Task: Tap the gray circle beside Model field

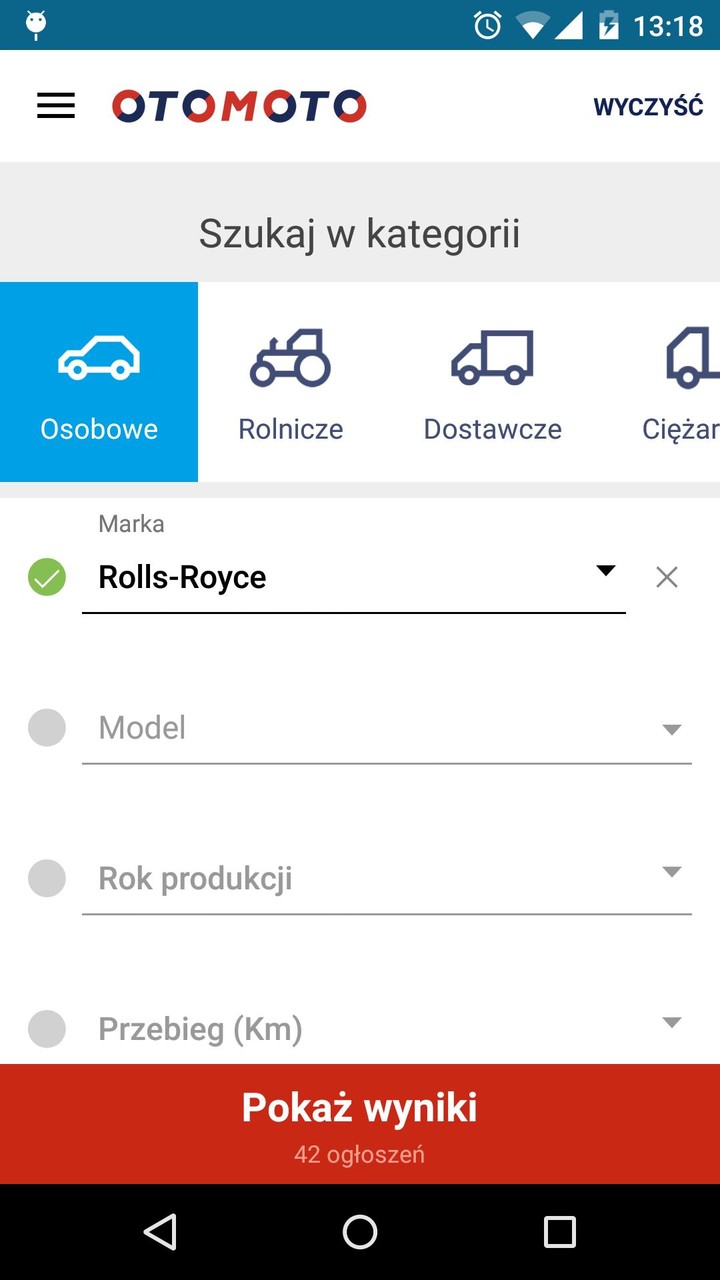Action: [45, 728]
